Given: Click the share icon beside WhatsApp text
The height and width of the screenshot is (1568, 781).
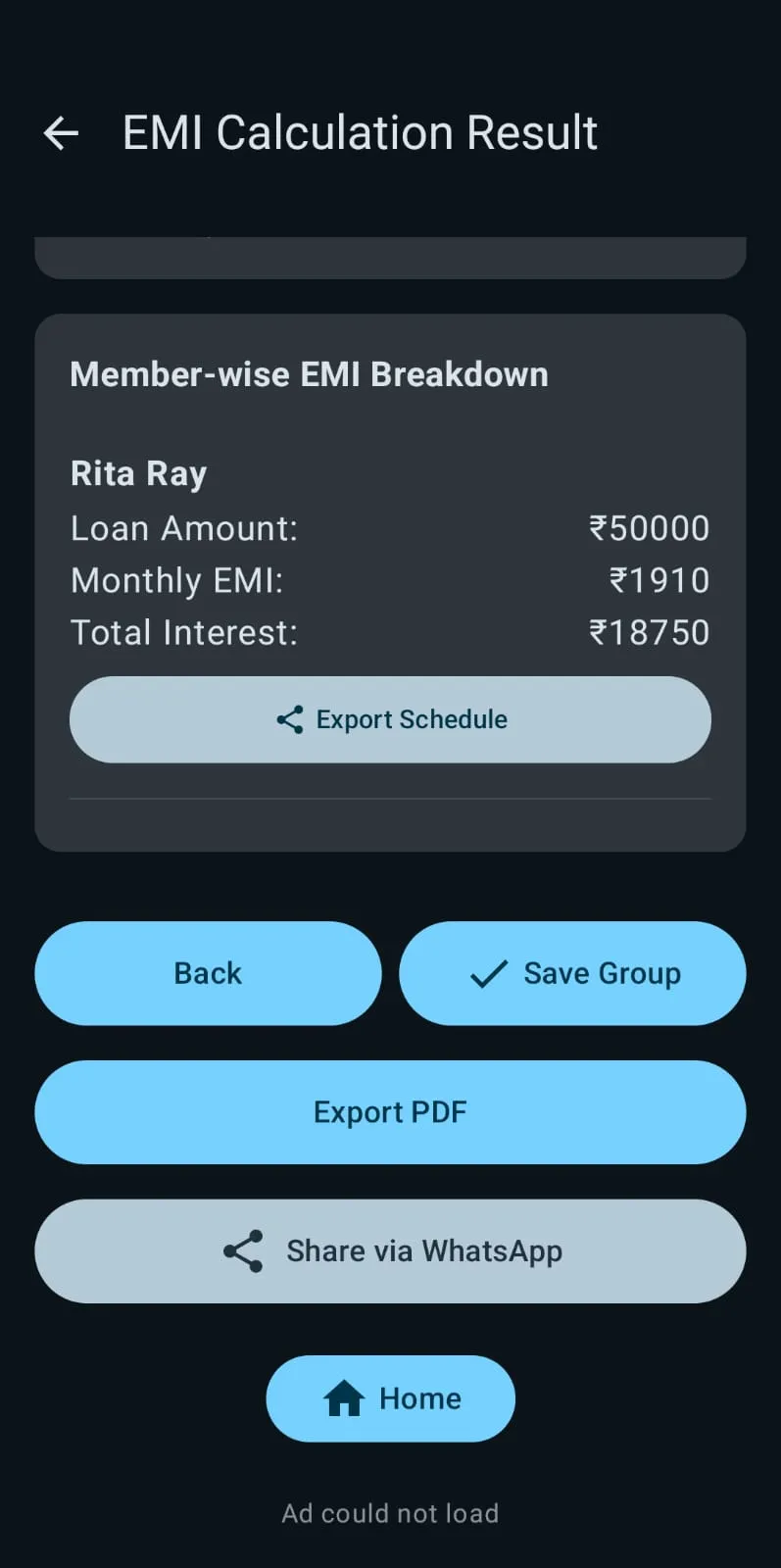Looking at the screenshot, I should (242, 1250).
